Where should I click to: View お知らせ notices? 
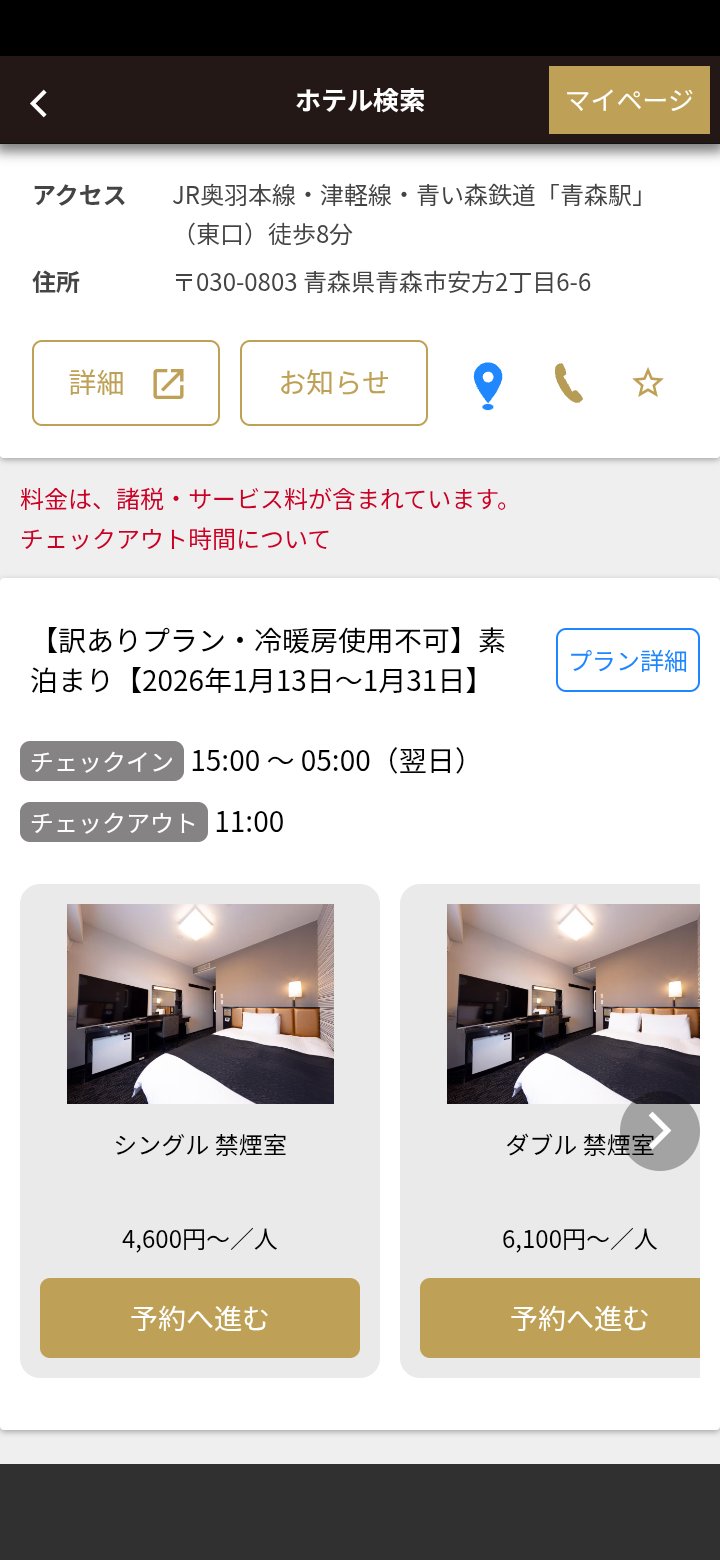click(x=334, y=383)
